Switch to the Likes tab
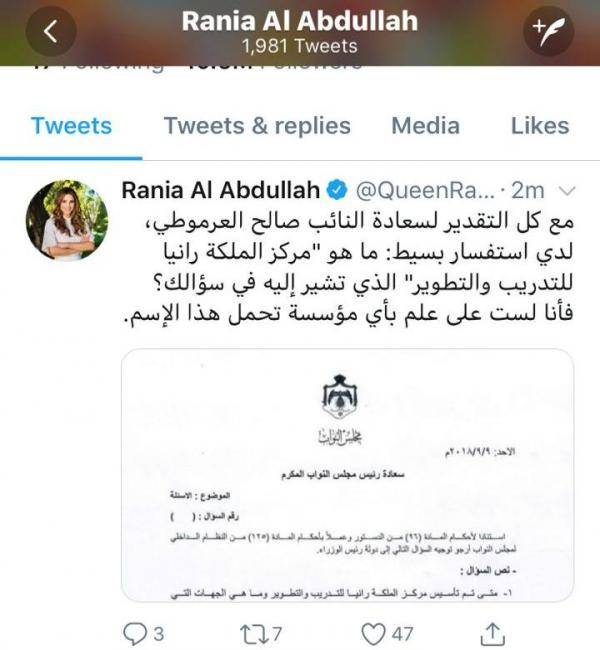This screenshot has width=600, height=650. (540, 126)
